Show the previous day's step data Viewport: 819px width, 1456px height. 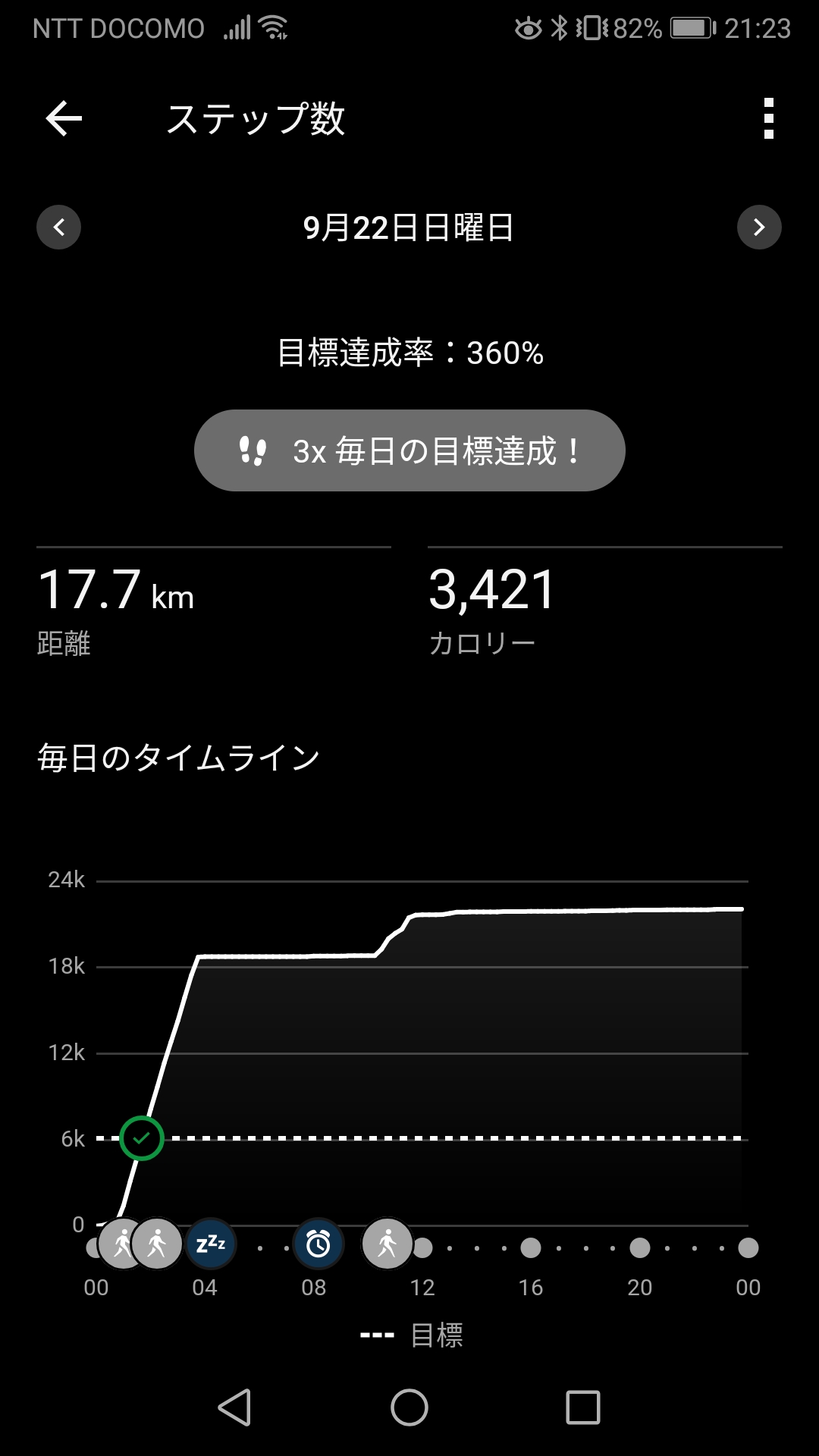click(58, 227)
